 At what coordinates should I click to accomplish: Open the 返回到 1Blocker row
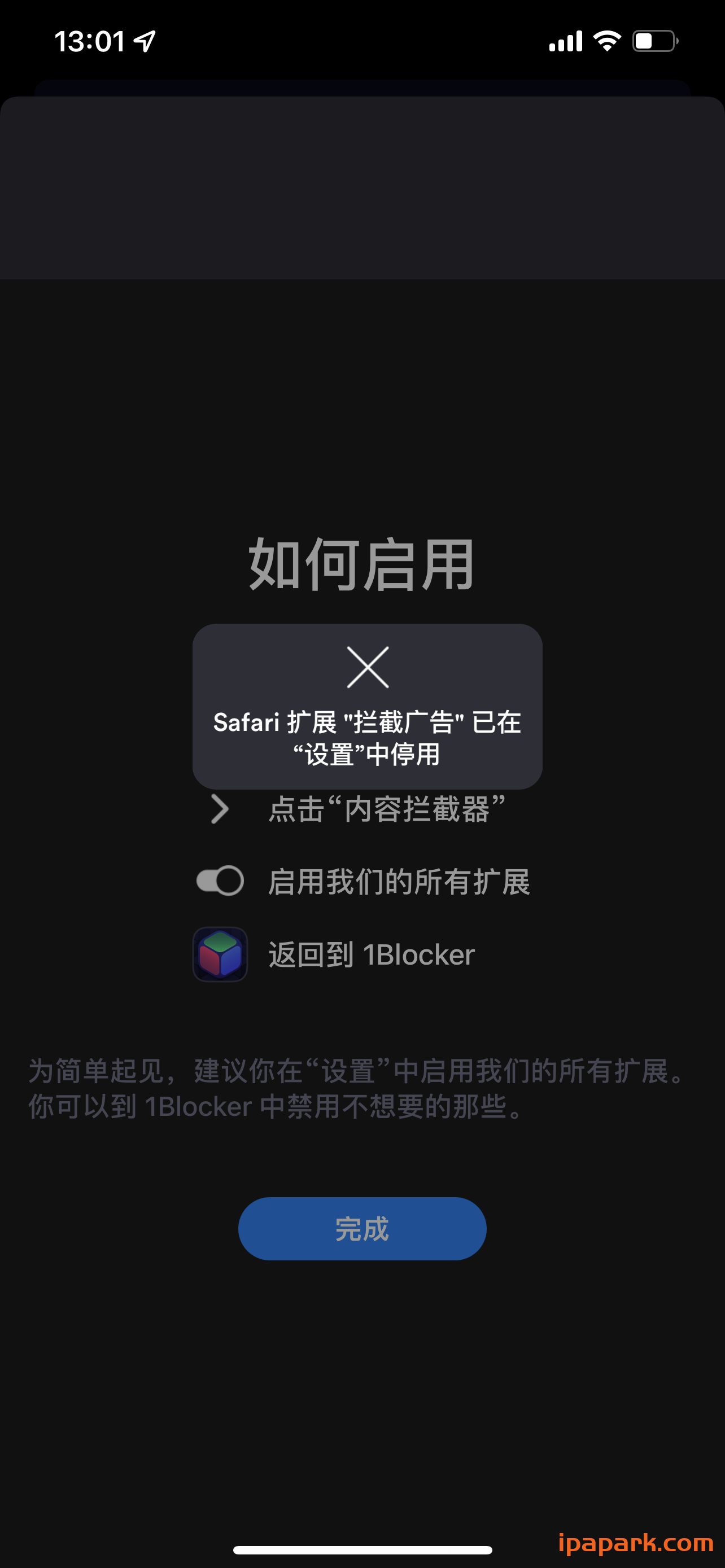coord(372,954)
